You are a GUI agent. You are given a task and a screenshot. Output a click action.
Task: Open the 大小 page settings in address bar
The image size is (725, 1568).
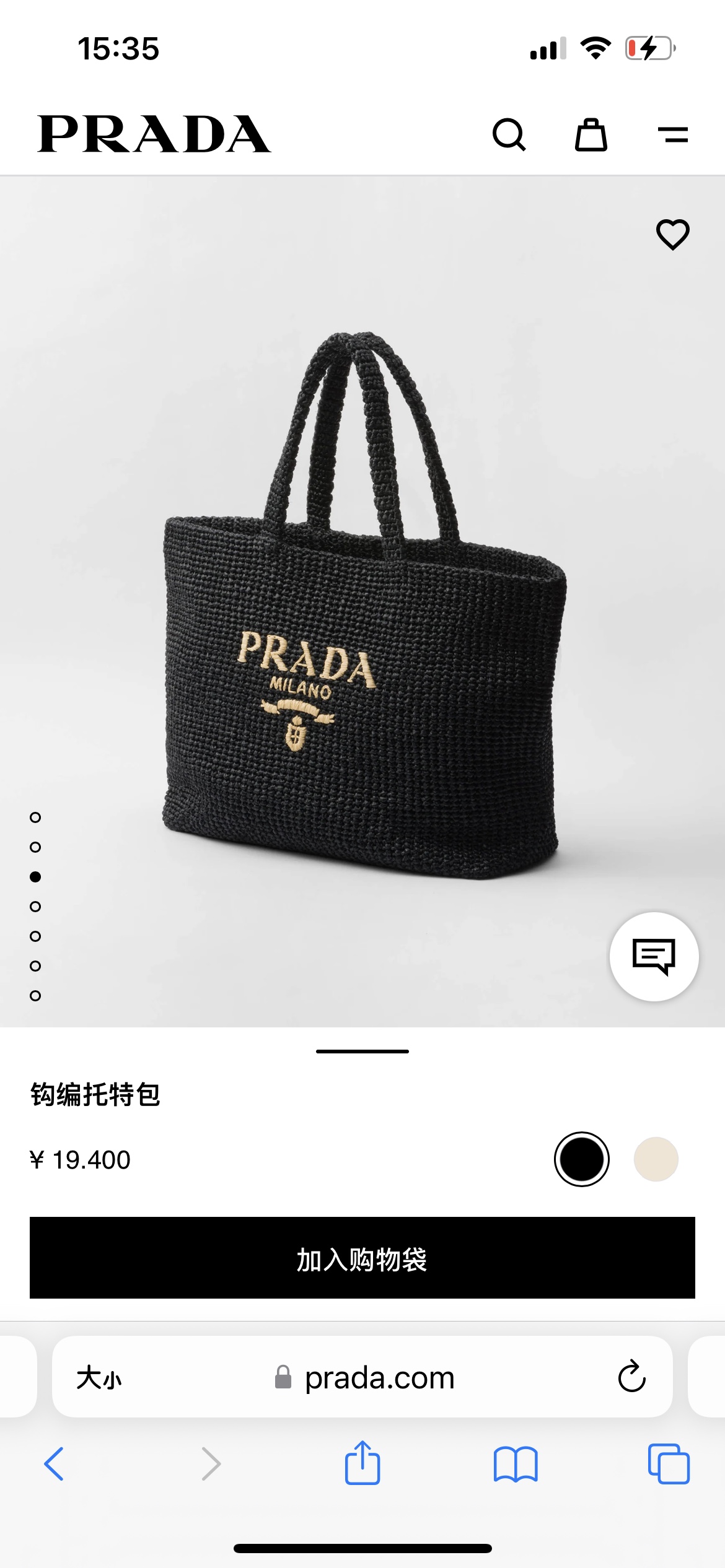pos(99,1378)
